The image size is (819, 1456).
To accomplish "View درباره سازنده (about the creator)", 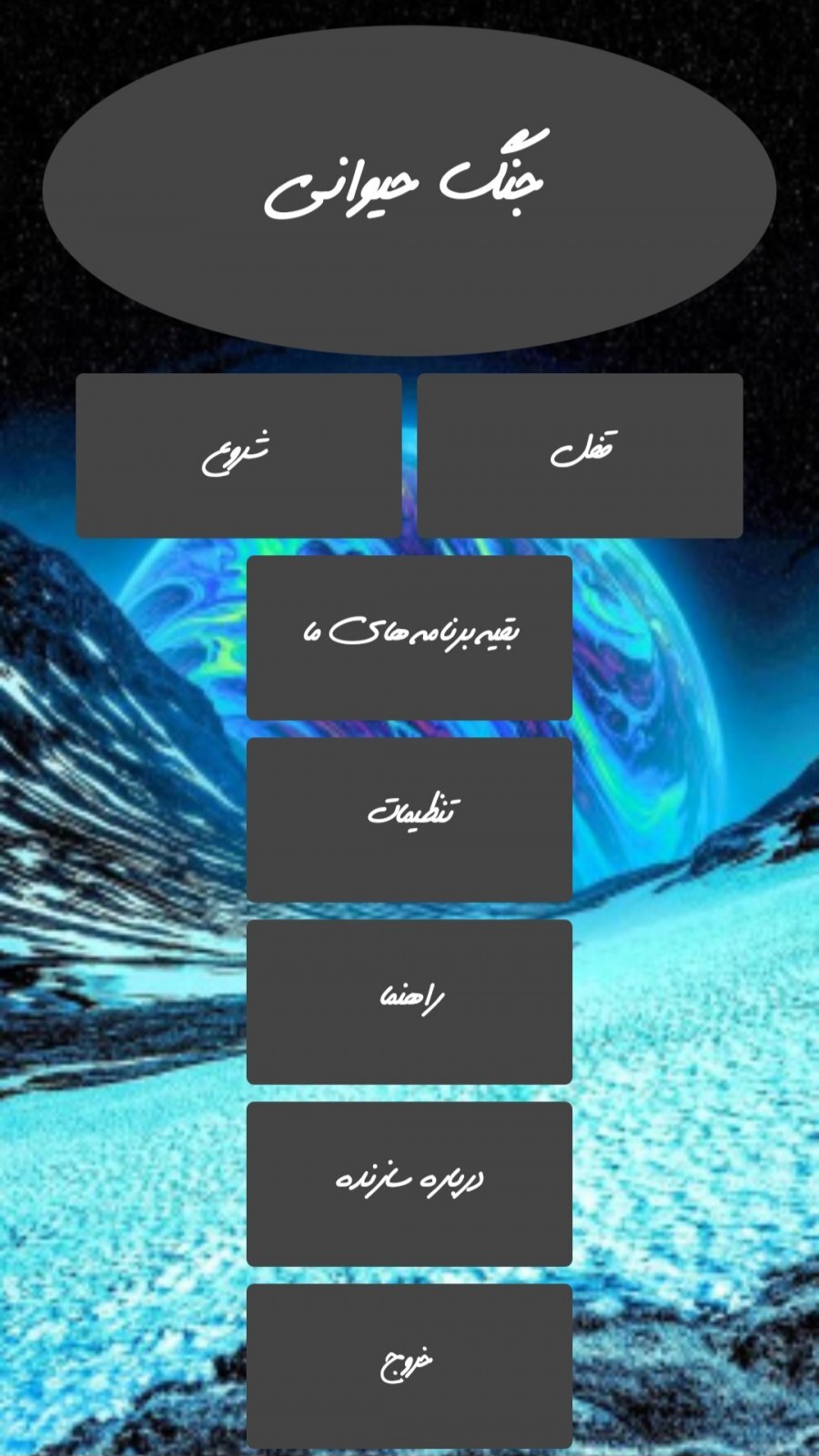I will (x=409, y=1183).
